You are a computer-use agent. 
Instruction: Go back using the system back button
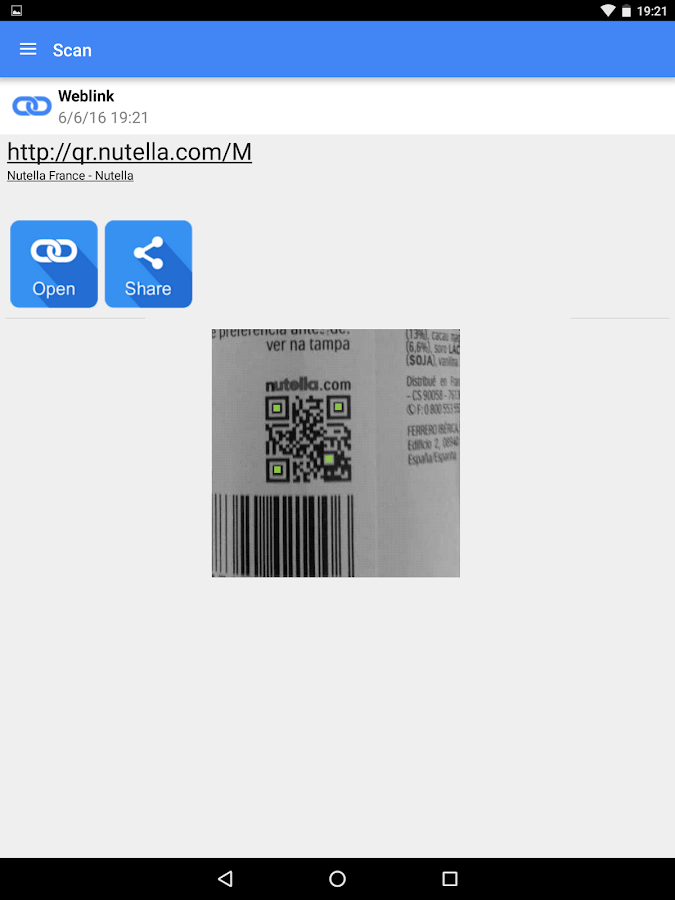point(225,879)
